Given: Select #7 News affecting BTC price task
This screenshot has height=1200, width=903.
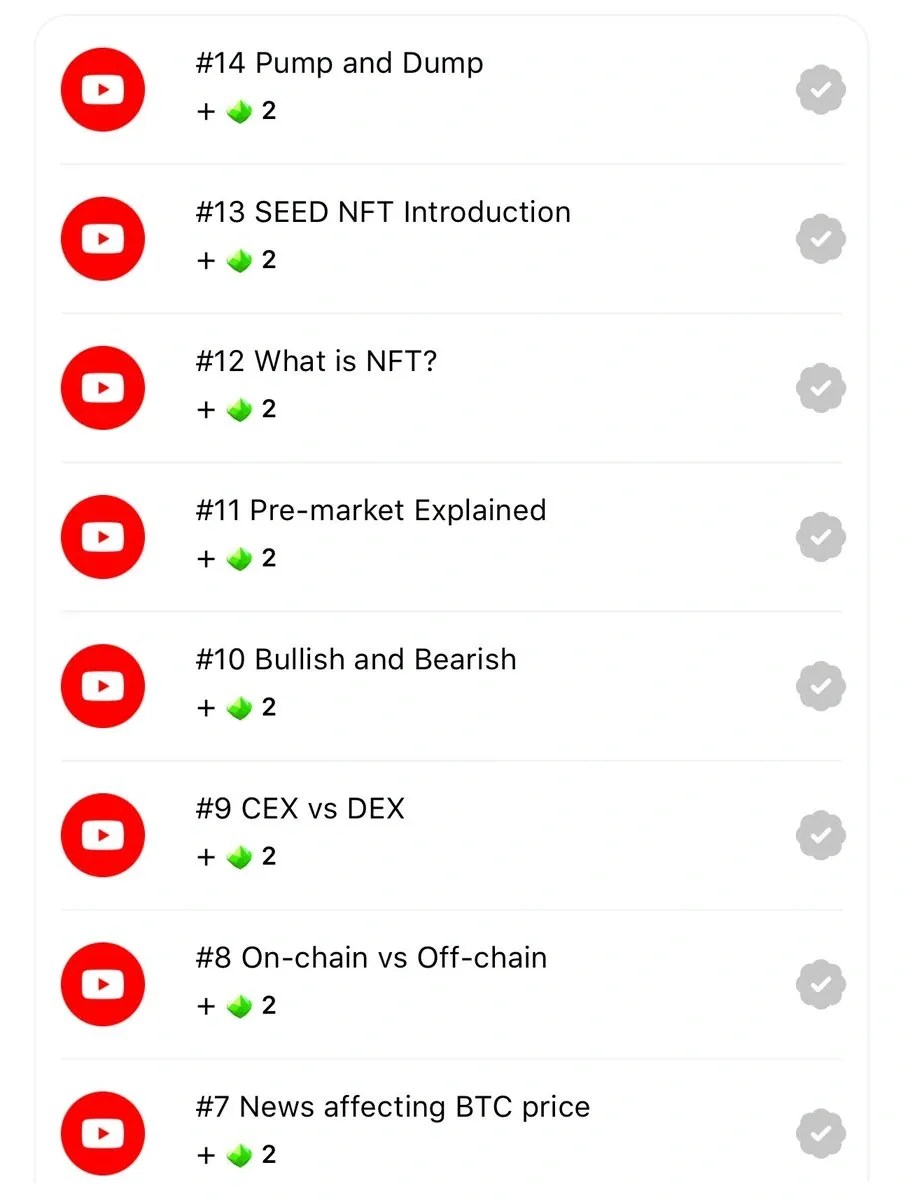Looking at the screenshot, I should (x=392, y=1107).
